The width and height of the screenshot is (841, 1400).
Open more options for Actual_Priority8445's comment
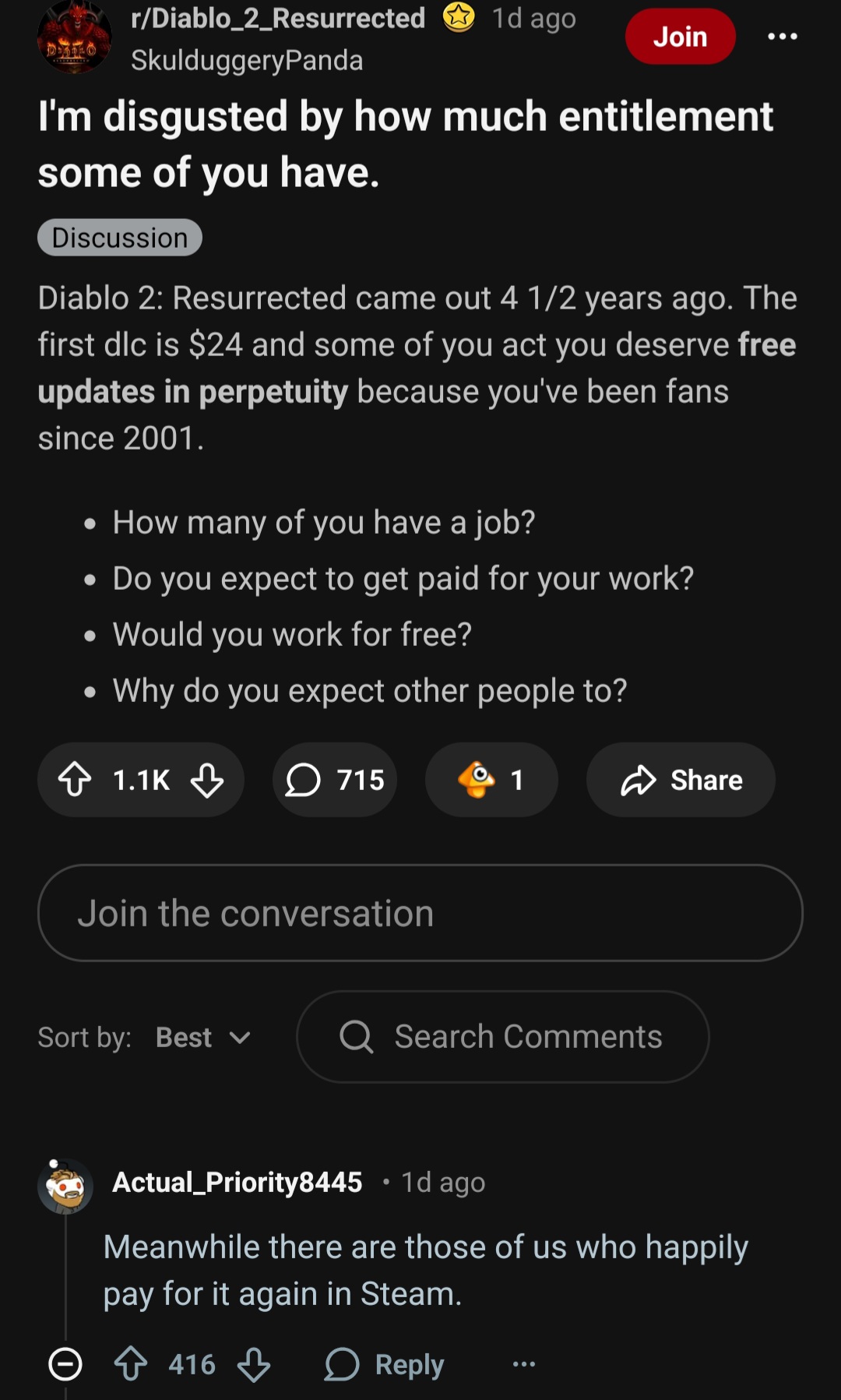click(524, 1364)
